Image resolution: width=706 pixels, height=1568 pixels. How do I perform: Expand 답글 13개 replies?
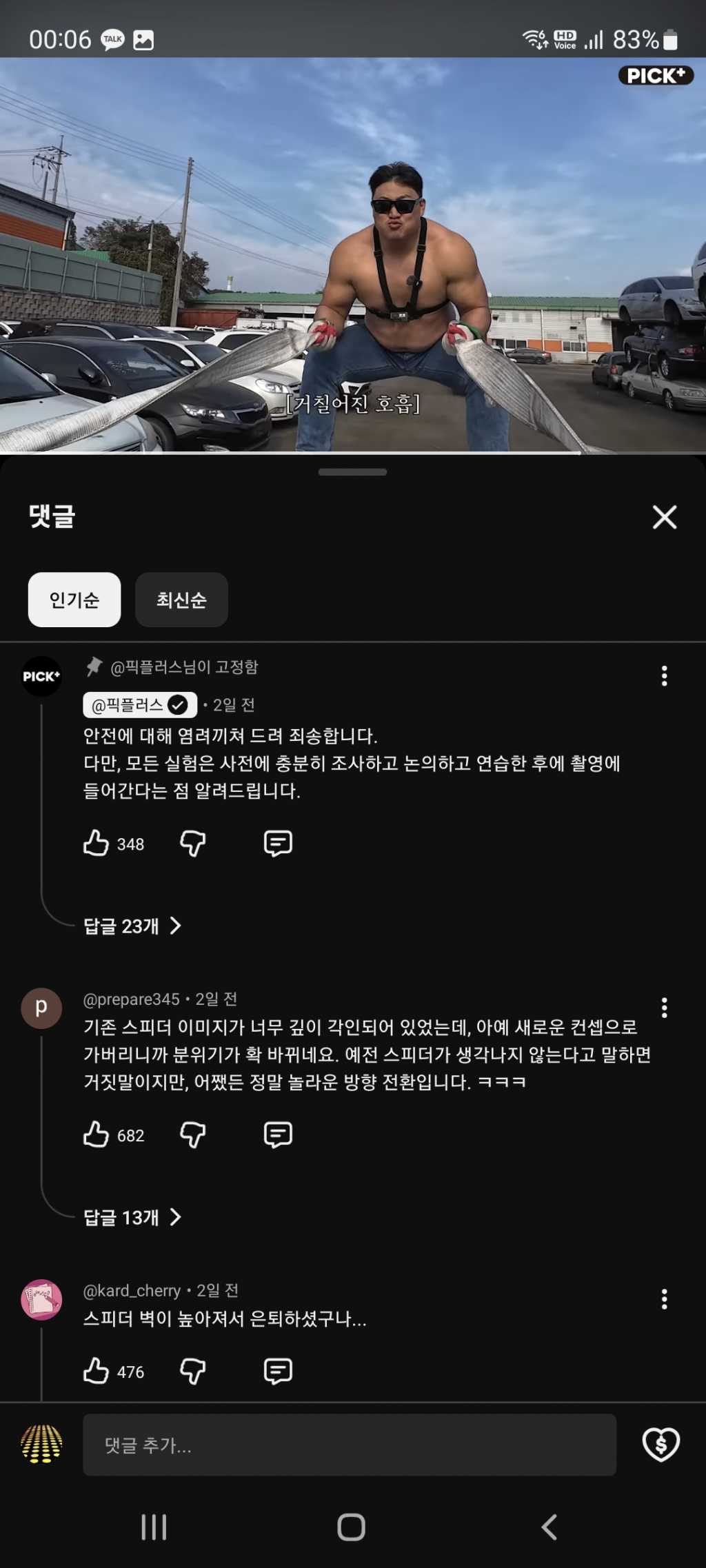pyautogui.click(x=132, y=1217)
